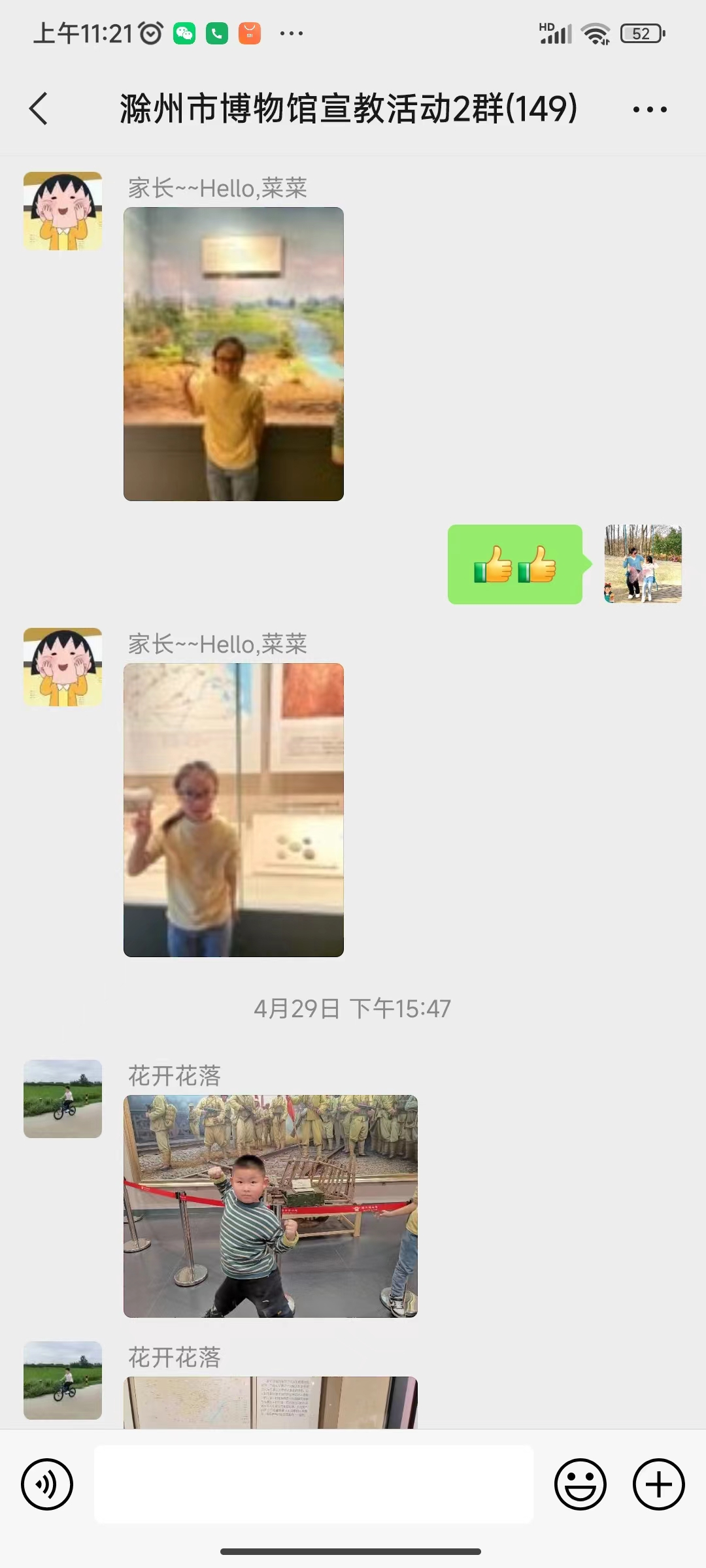Open the plus attachments menu
The width and height of the screenshot is (706, 1568).
point(658,1484)
